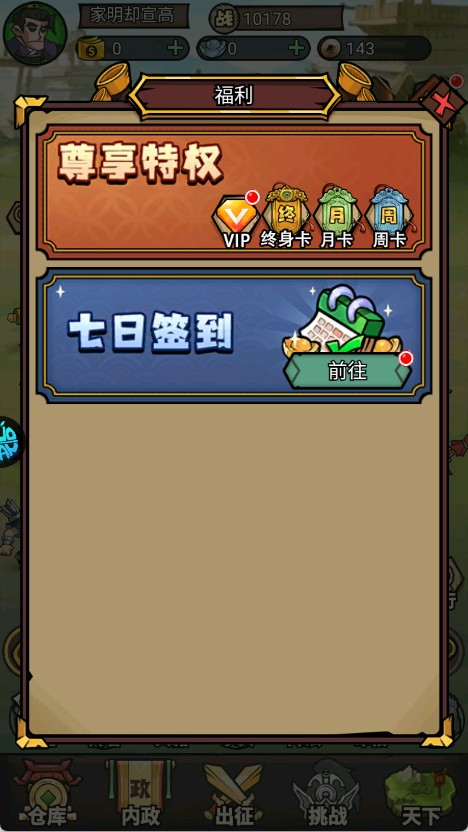Open the 月卡 monthly card

[337, 216]
